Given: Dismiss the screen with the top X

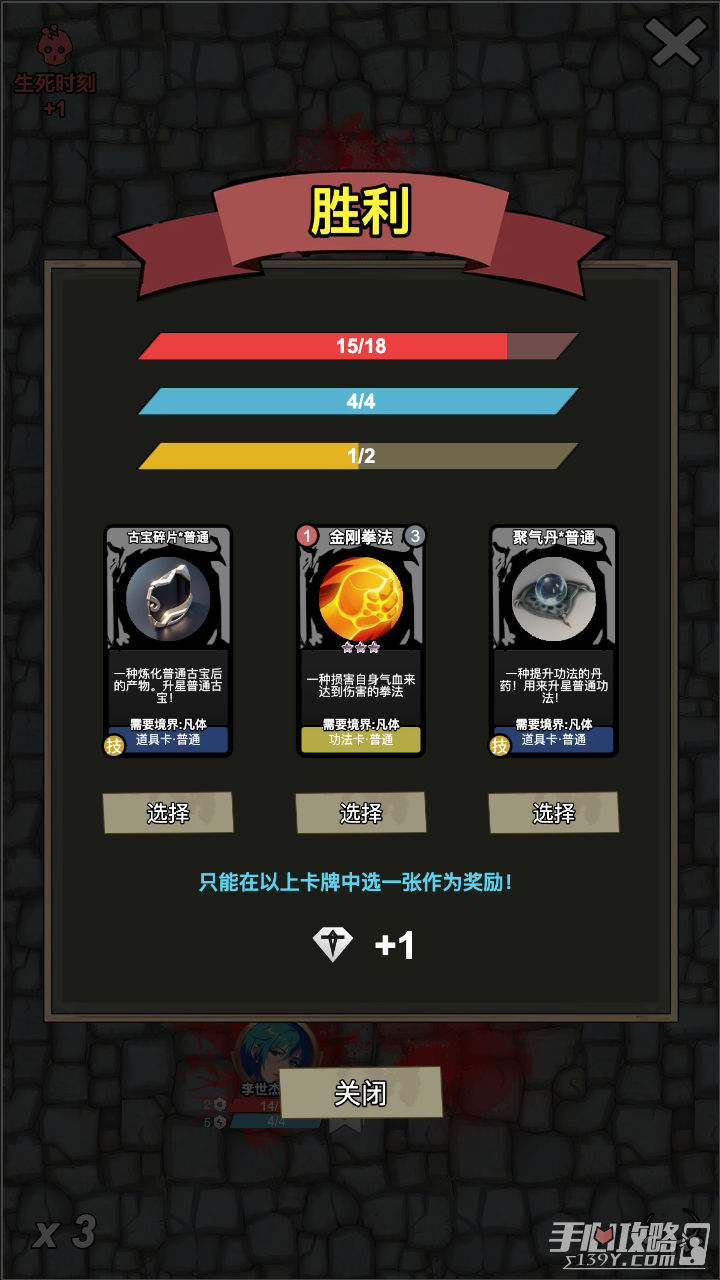Looking at the screenshot, I should point(675,42).
